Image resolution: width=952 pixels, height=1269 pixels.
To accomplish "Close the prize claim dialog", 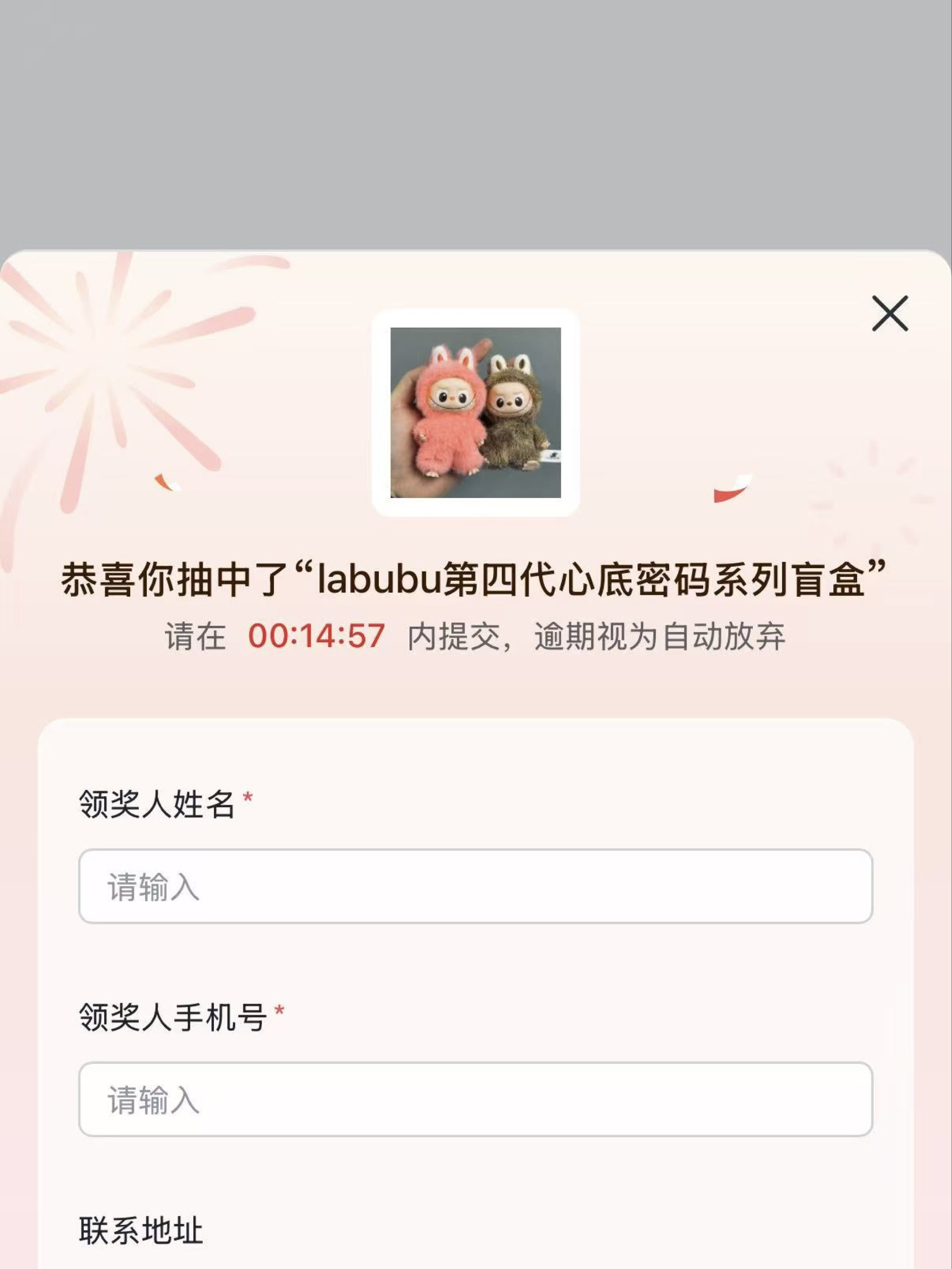I will coord(890,313).
